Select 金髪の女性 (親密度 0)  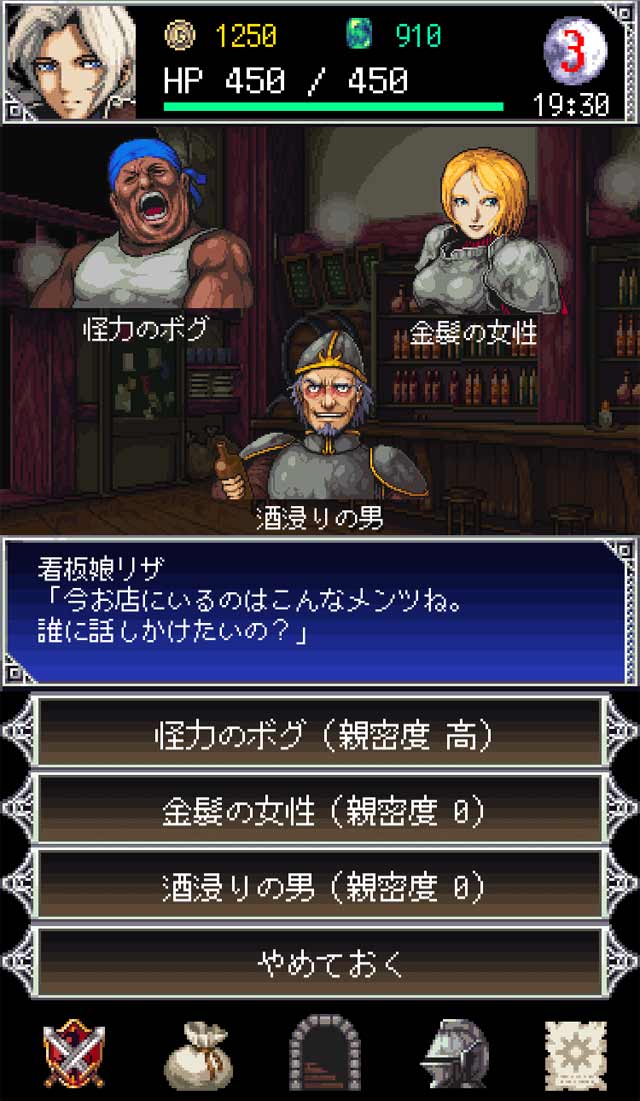(320, 811)
